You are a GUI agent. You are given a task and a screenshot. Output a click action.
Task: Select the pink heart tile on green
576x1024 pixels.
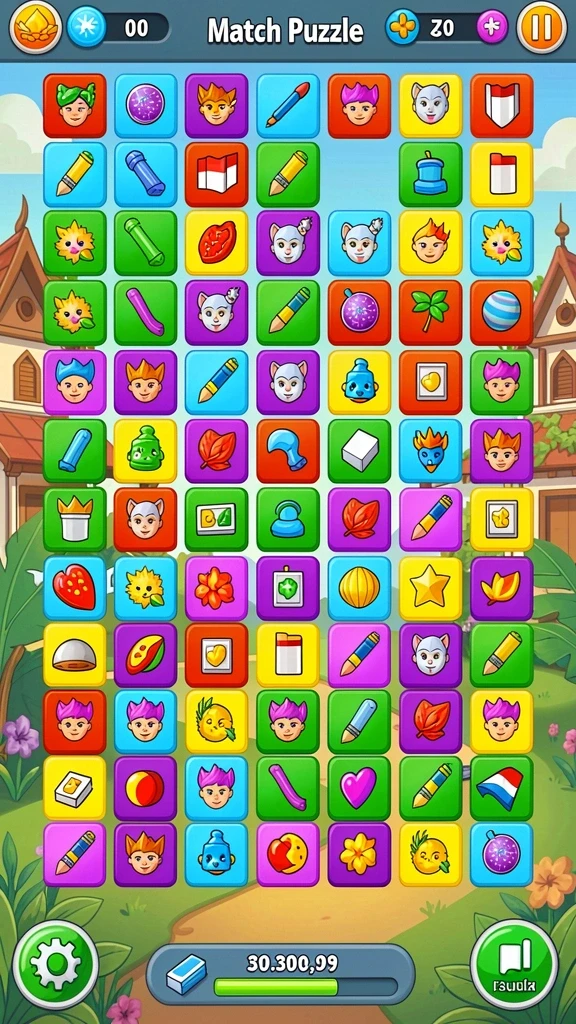(359, 788)
